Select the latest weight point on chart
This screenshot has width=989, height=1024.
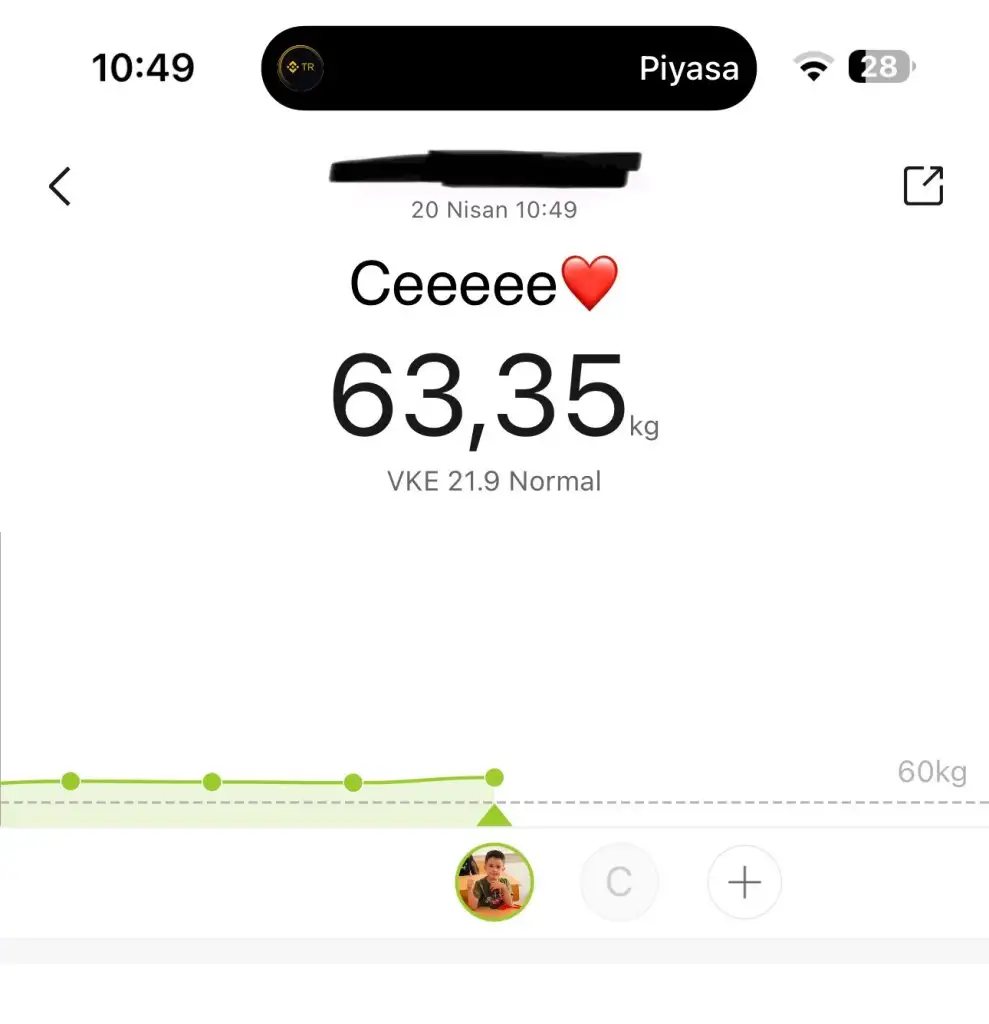pyautogui.click(x=494, y=777)
